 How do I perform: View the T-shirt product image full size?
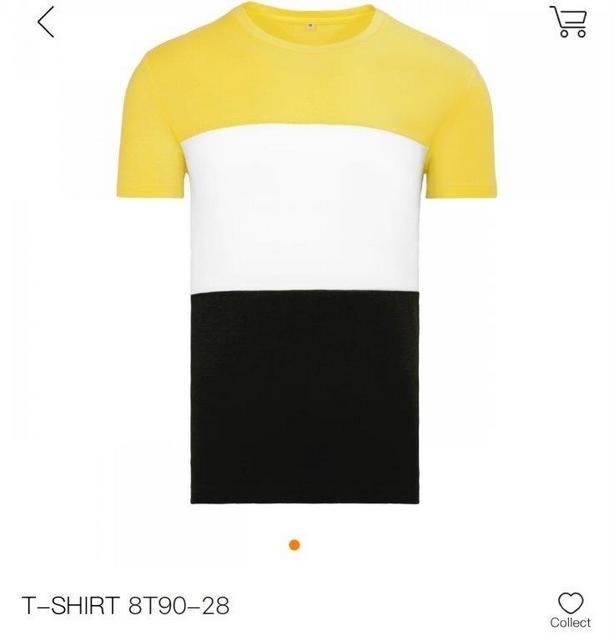(307, 270)
